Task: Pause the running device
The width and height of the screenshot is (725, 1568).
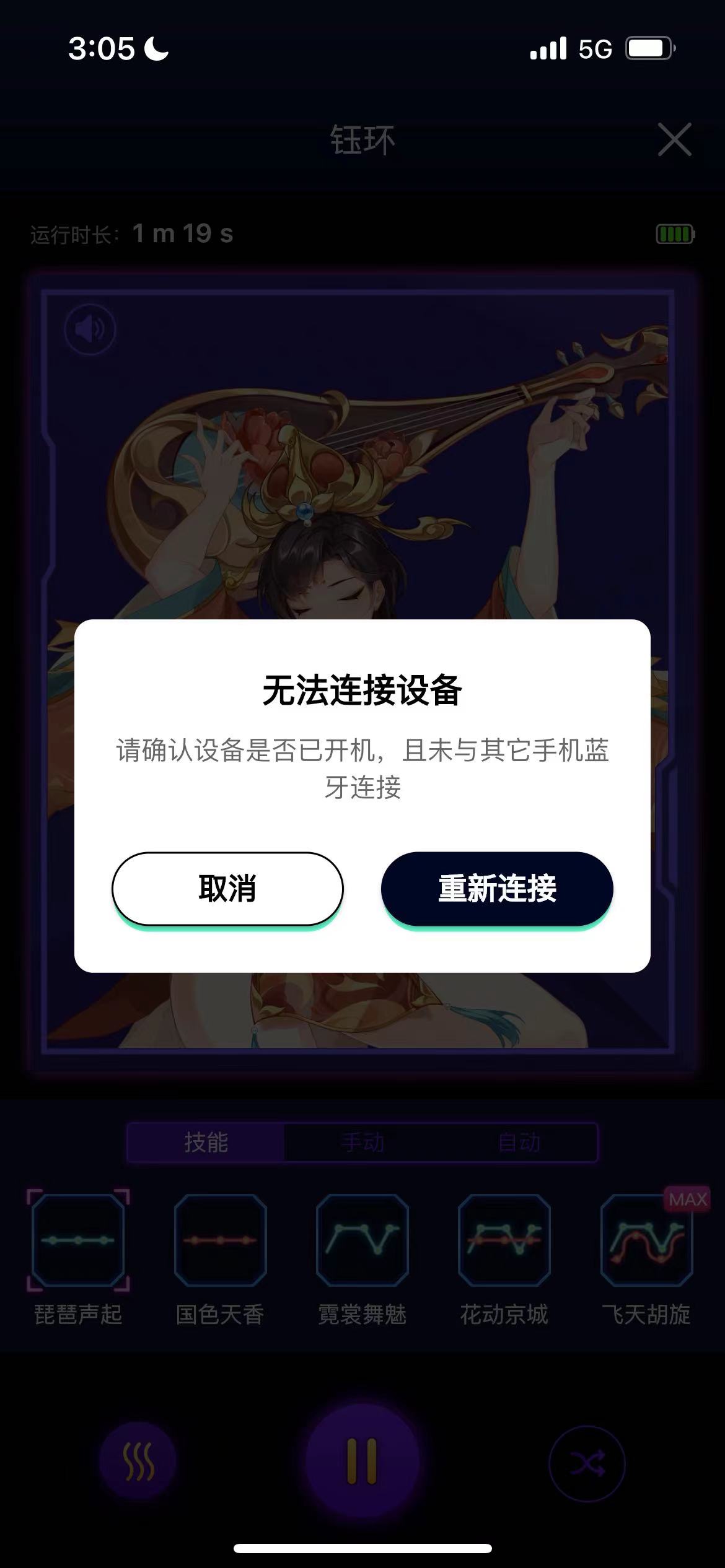Action: [x=362, y=1461]
